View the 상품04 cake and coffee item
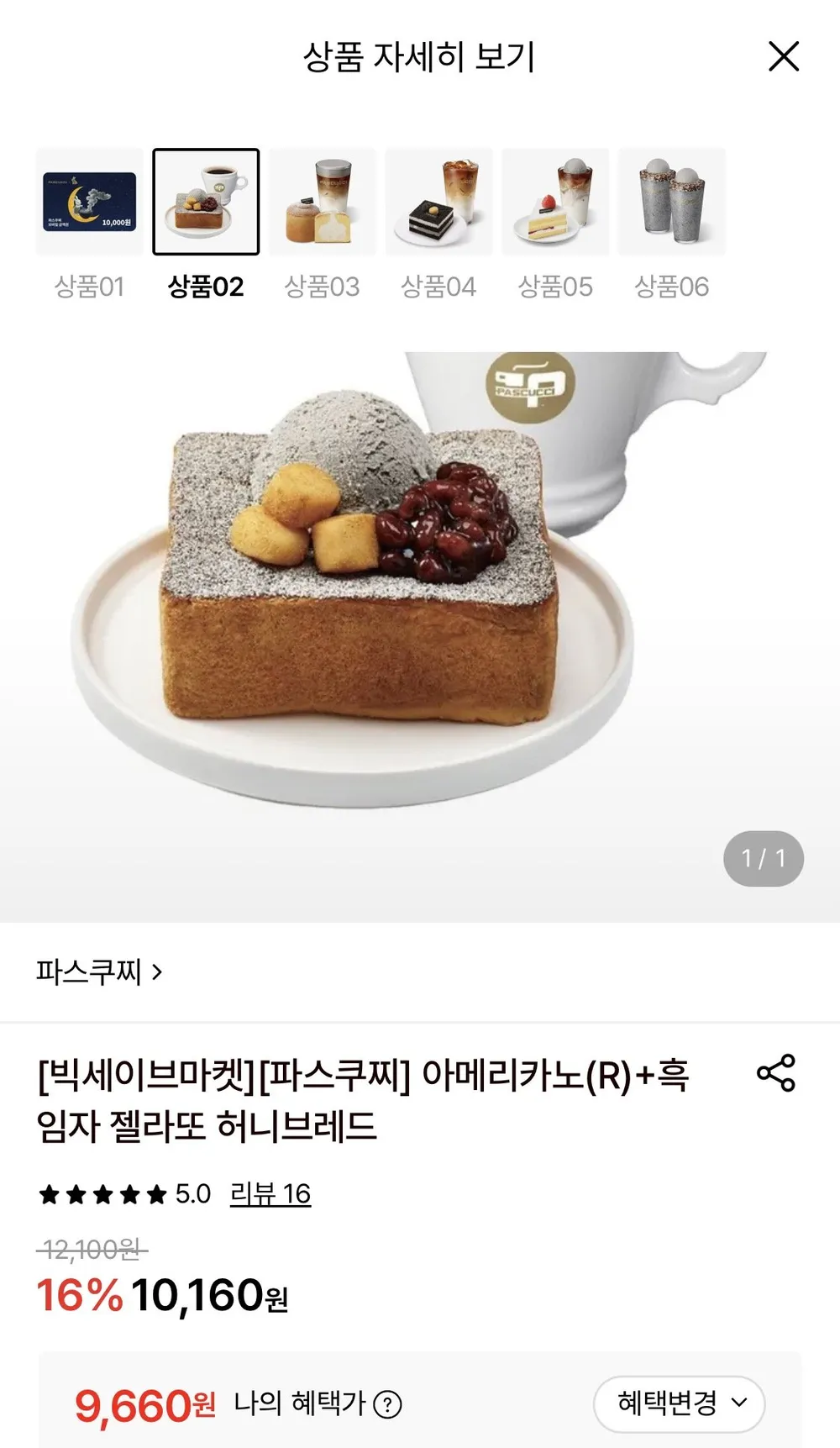Image resolution: width=840 pixels, height=1448 pixels. pyautogui.click(x=438, y=202)
